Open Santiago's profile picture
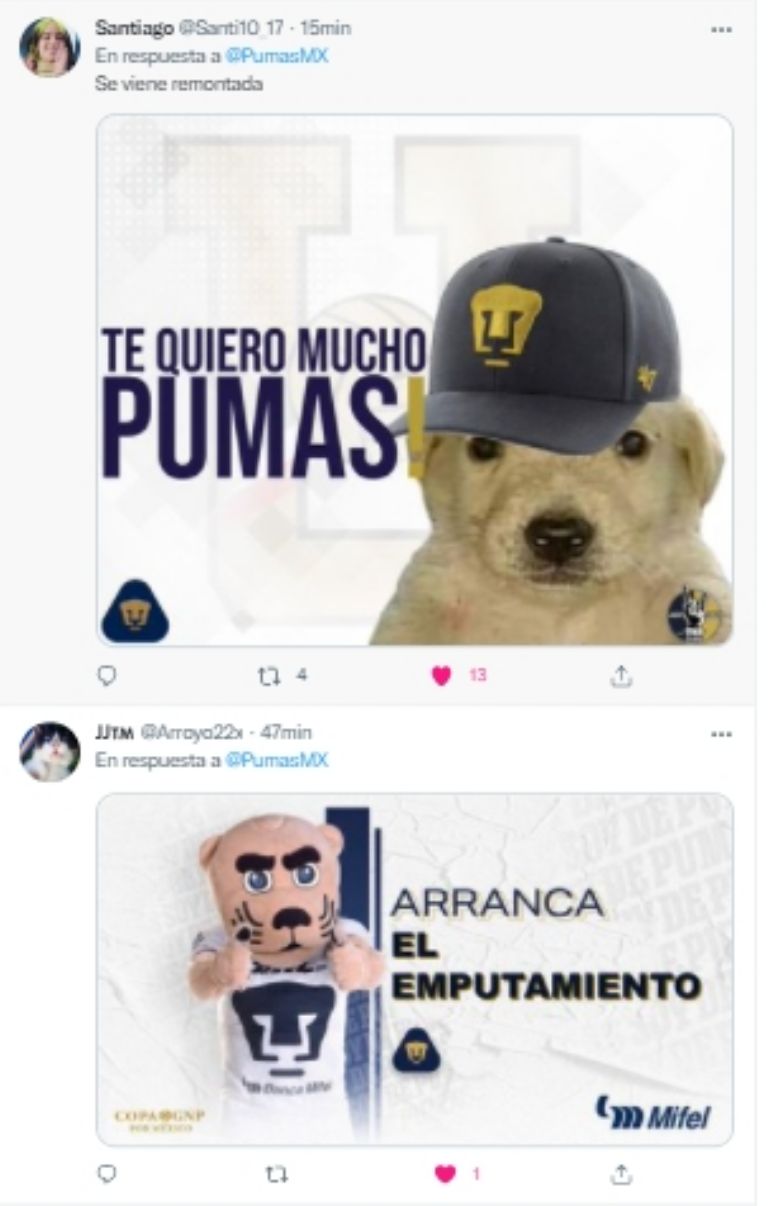Image resolution: width=768 pixels, height=1206 pixels. [x=49, y=47]
